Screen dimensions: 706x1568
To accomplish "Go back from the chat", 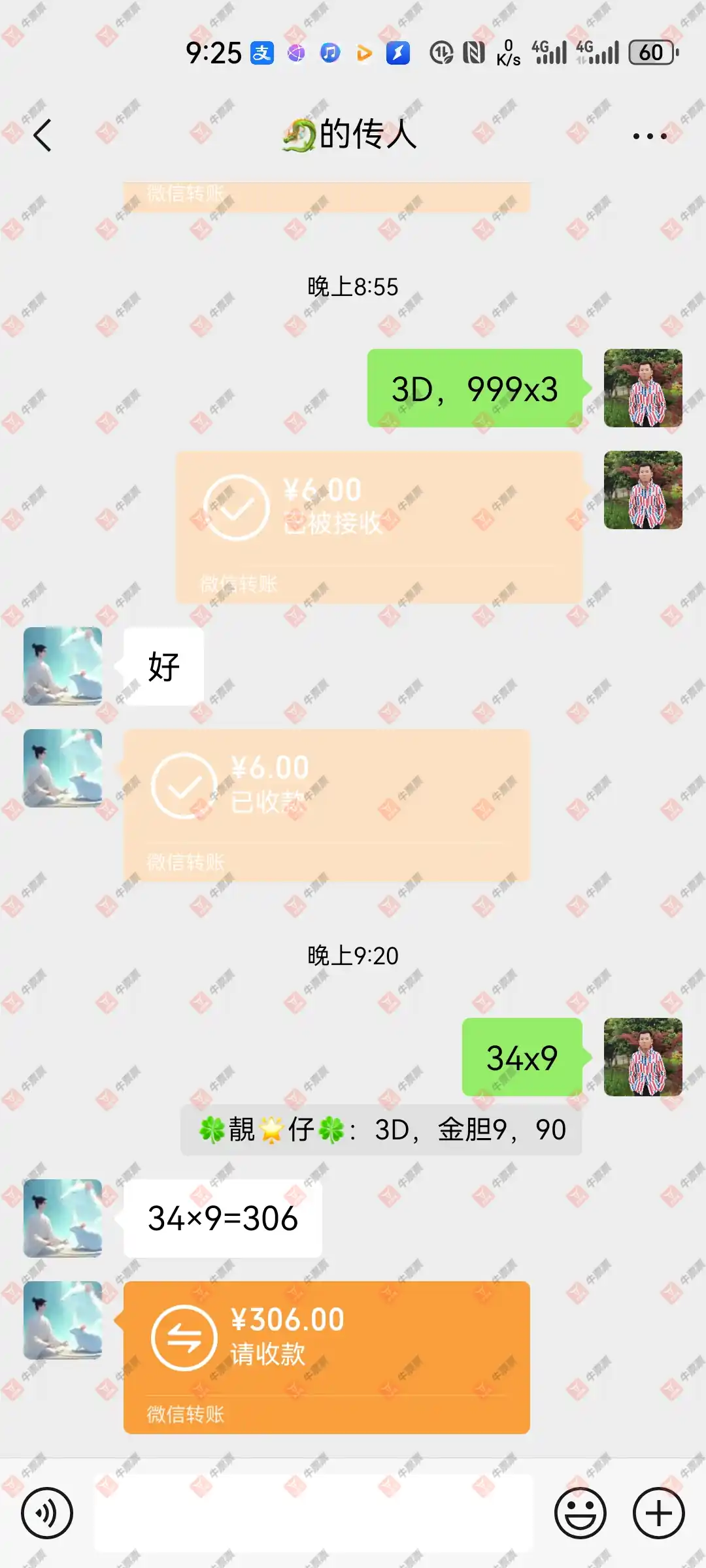I will [x=42, y=136].
